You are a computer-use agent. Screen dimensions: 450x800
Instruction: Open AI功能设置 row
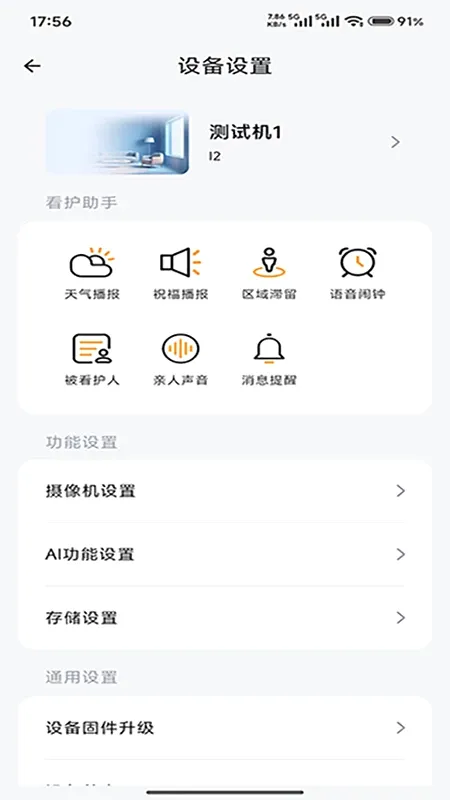(x=224, y=554)
